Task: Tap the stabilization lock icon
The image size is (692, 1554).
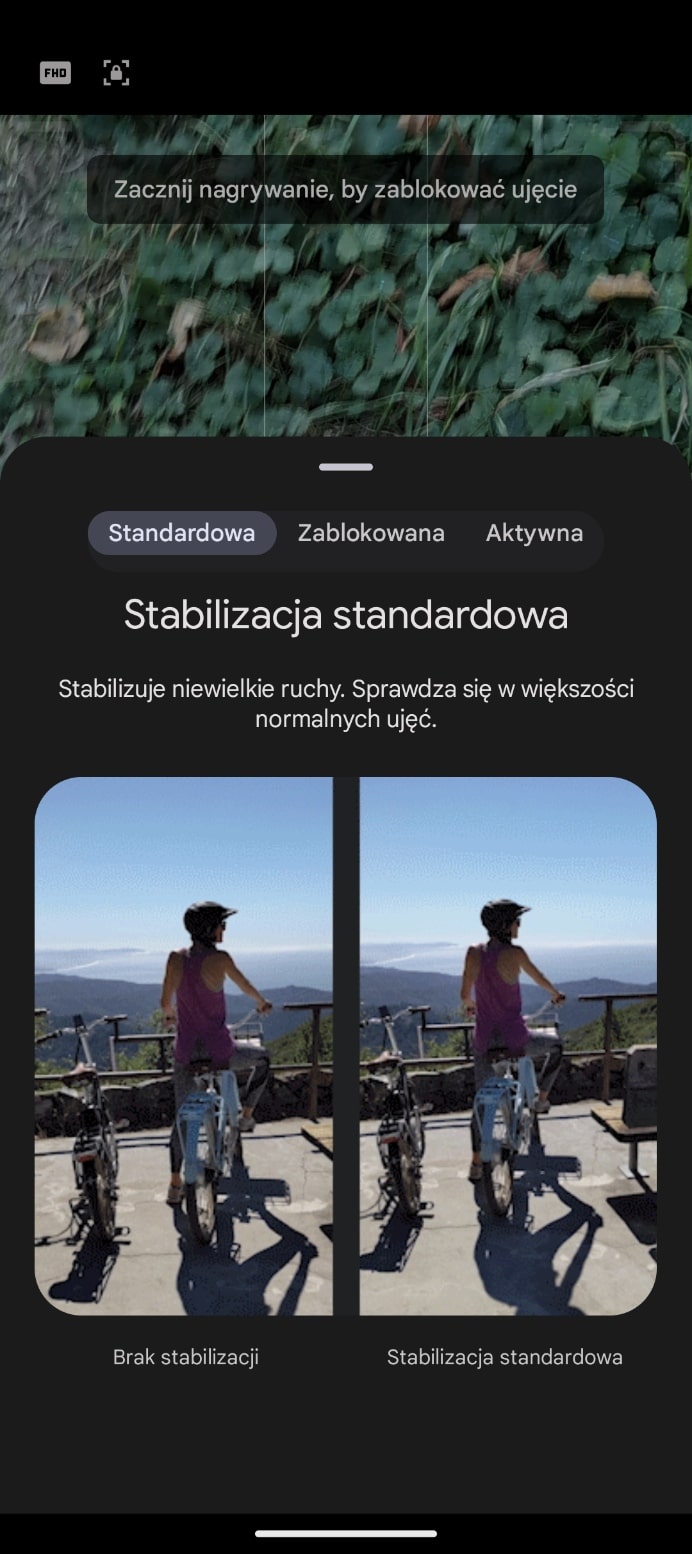Action: (x=116, y=73)
